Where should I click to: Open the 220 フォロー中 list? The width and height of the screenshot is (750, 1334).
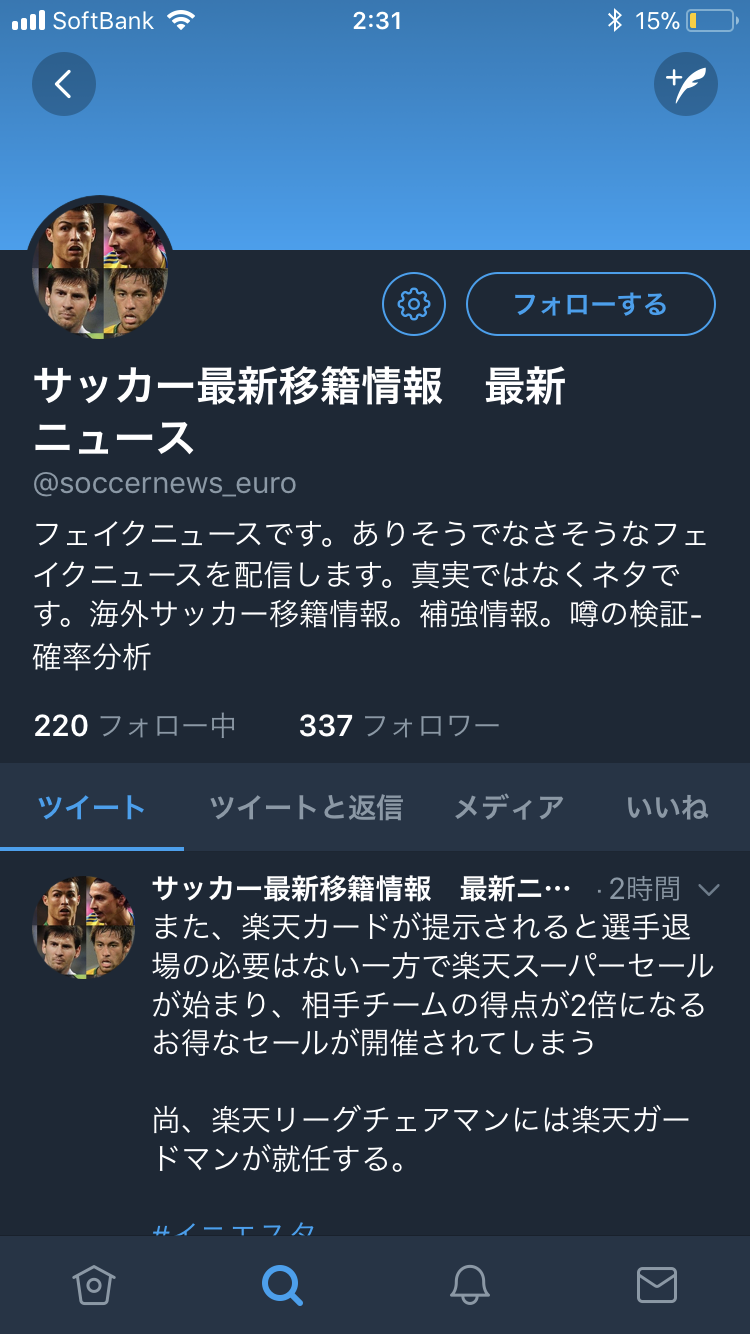pos(135,725)
